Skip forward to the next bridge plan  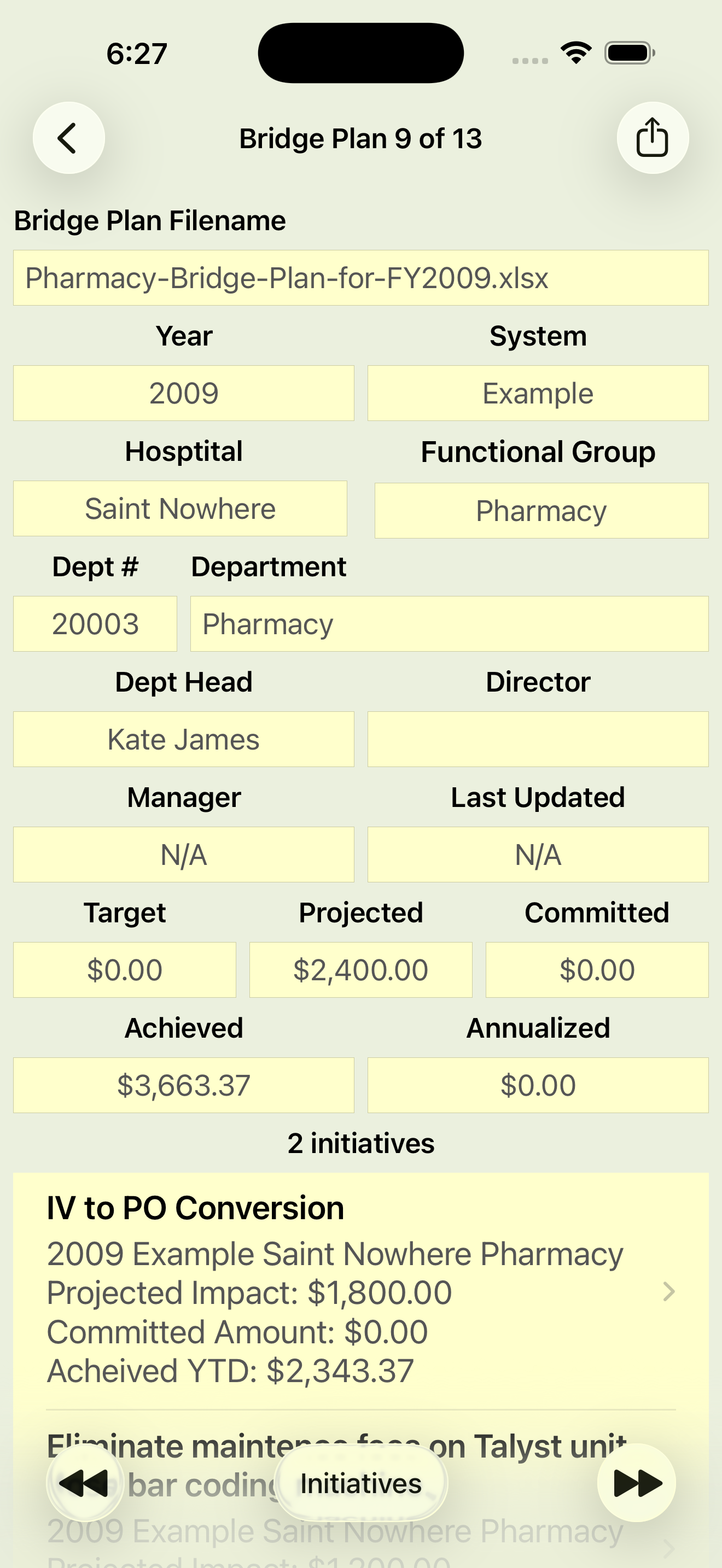tap(637, 1482)
